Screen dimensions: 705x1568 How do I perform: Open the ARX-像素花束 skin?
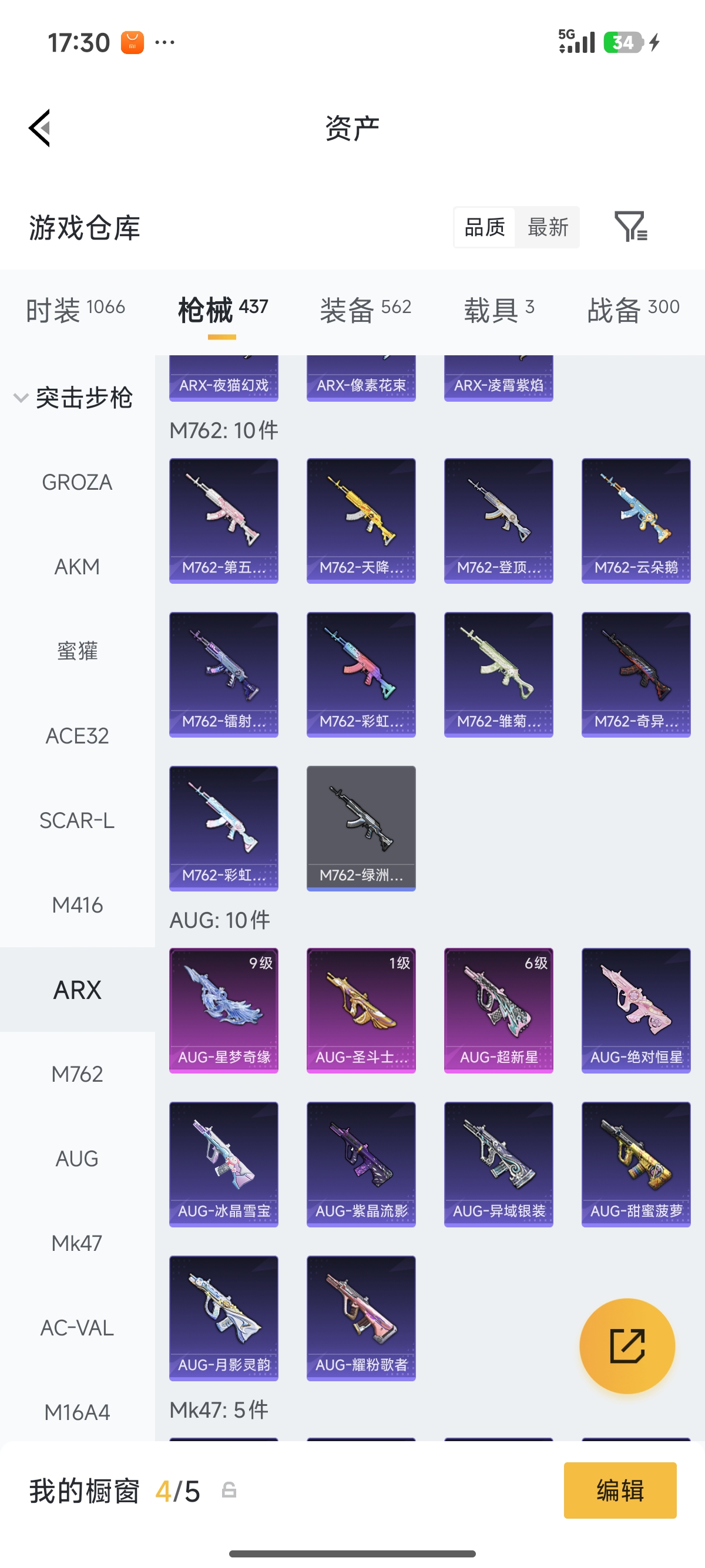point(361,378)
